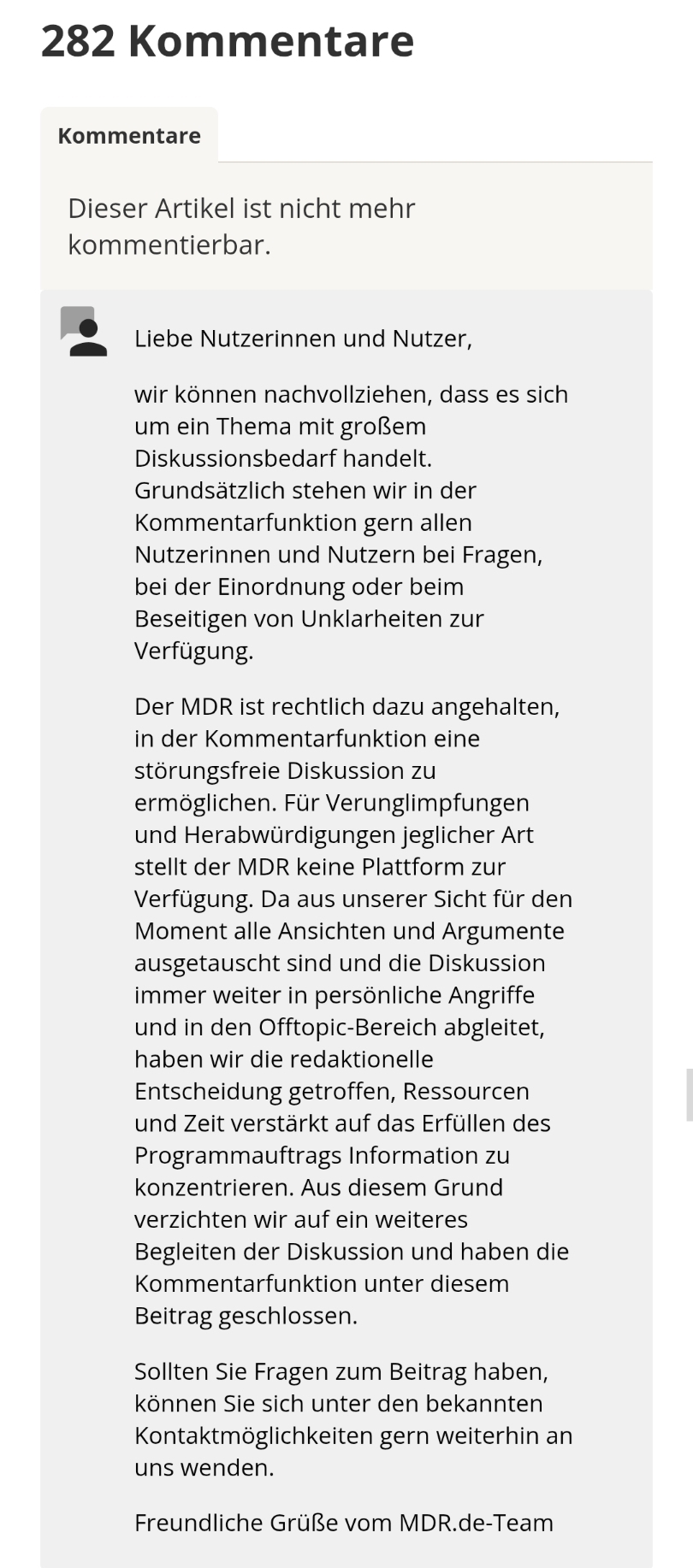This screenshot has width=693, height=1568.
Task: Select the Kommentare tab
Action: [x=129, y=135]
